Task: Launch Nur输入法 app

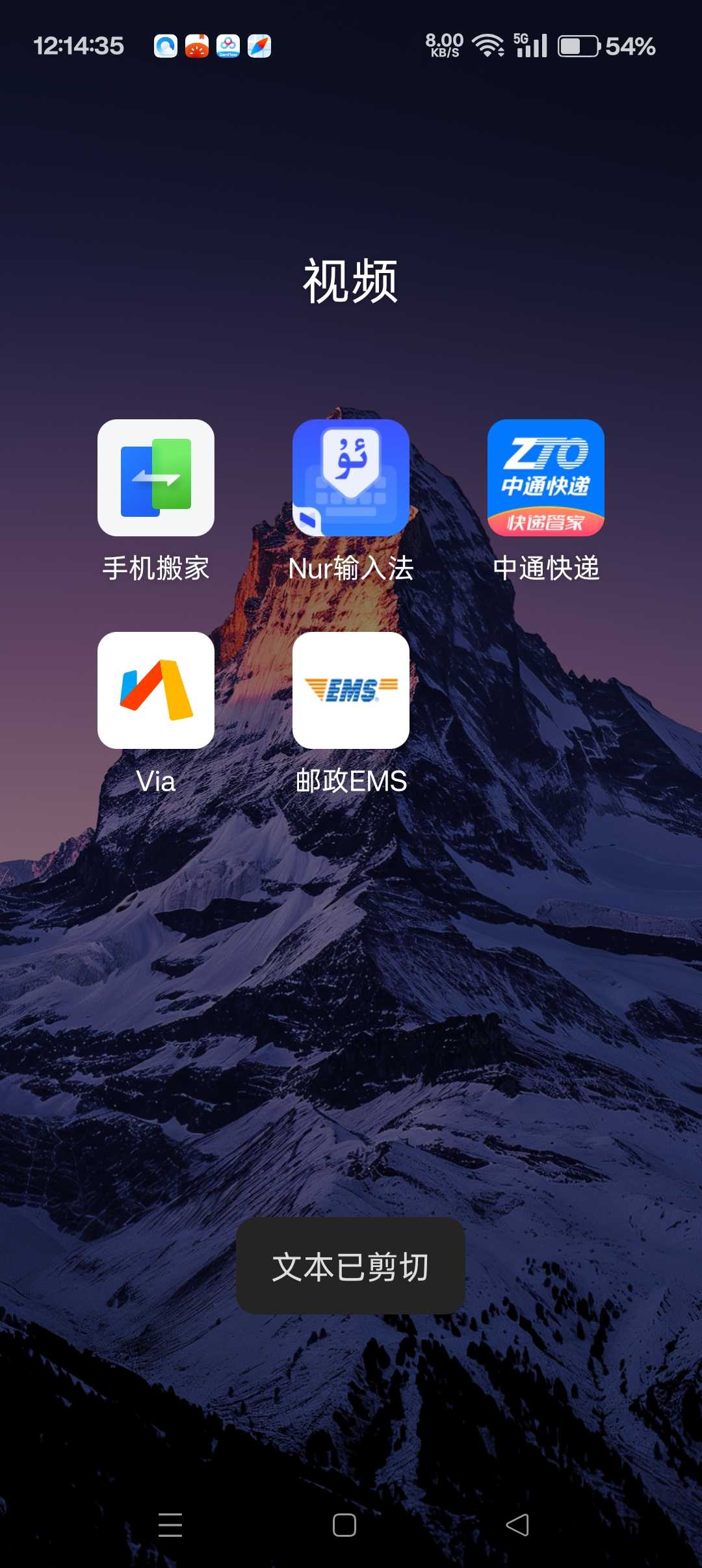Action: (351, 478)
